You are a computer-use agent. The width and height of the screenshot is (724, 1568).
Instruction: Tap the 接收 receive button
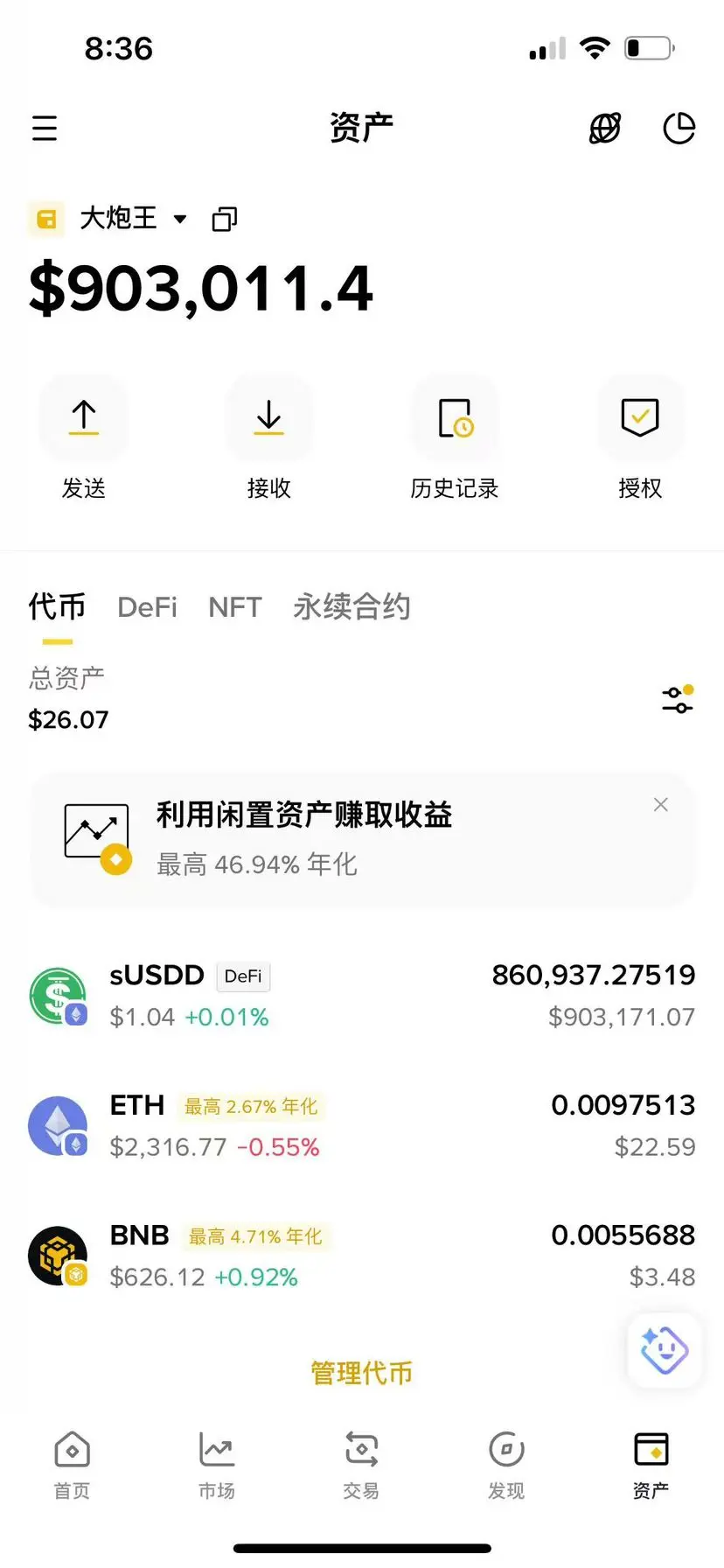point(268,419)
